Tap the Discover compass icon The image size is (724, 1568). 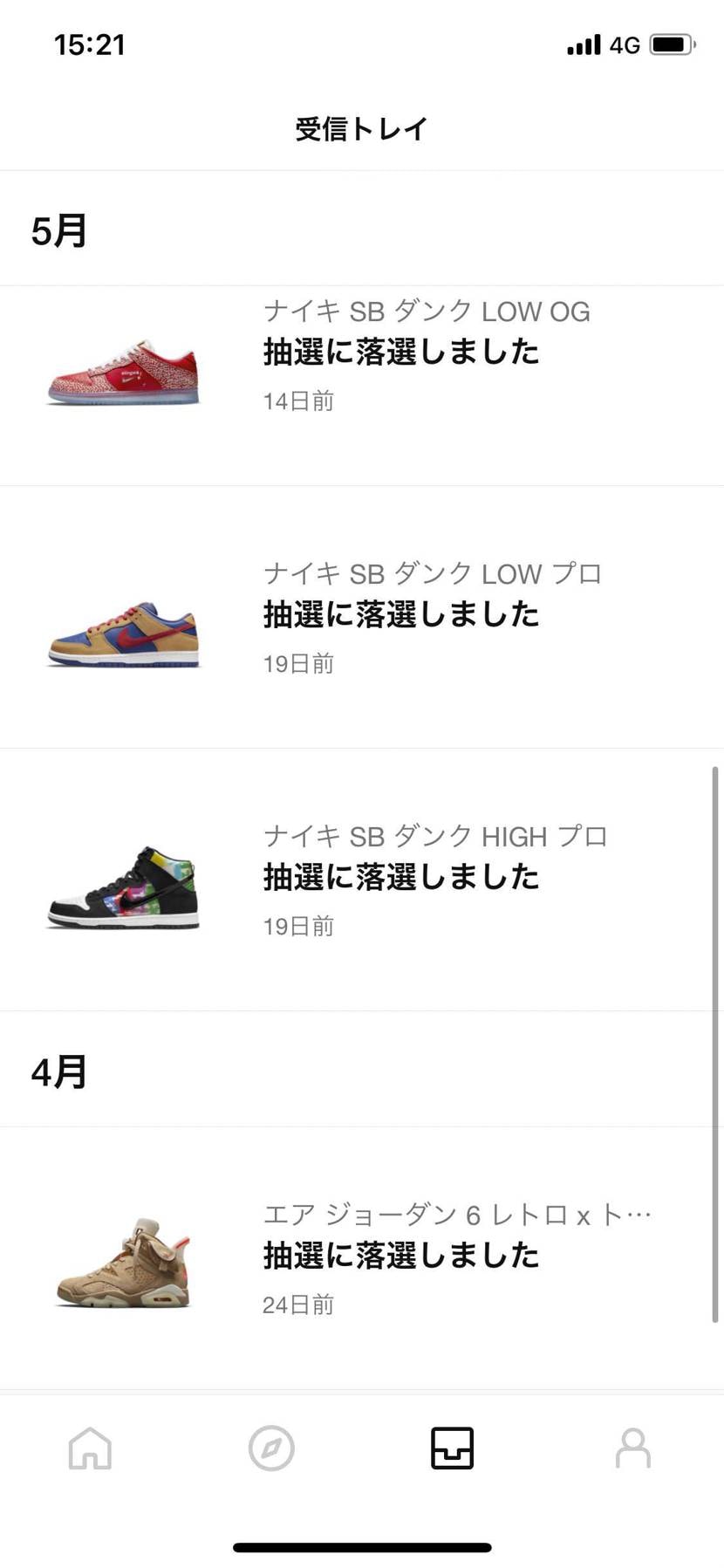[x=271, y=1448]
